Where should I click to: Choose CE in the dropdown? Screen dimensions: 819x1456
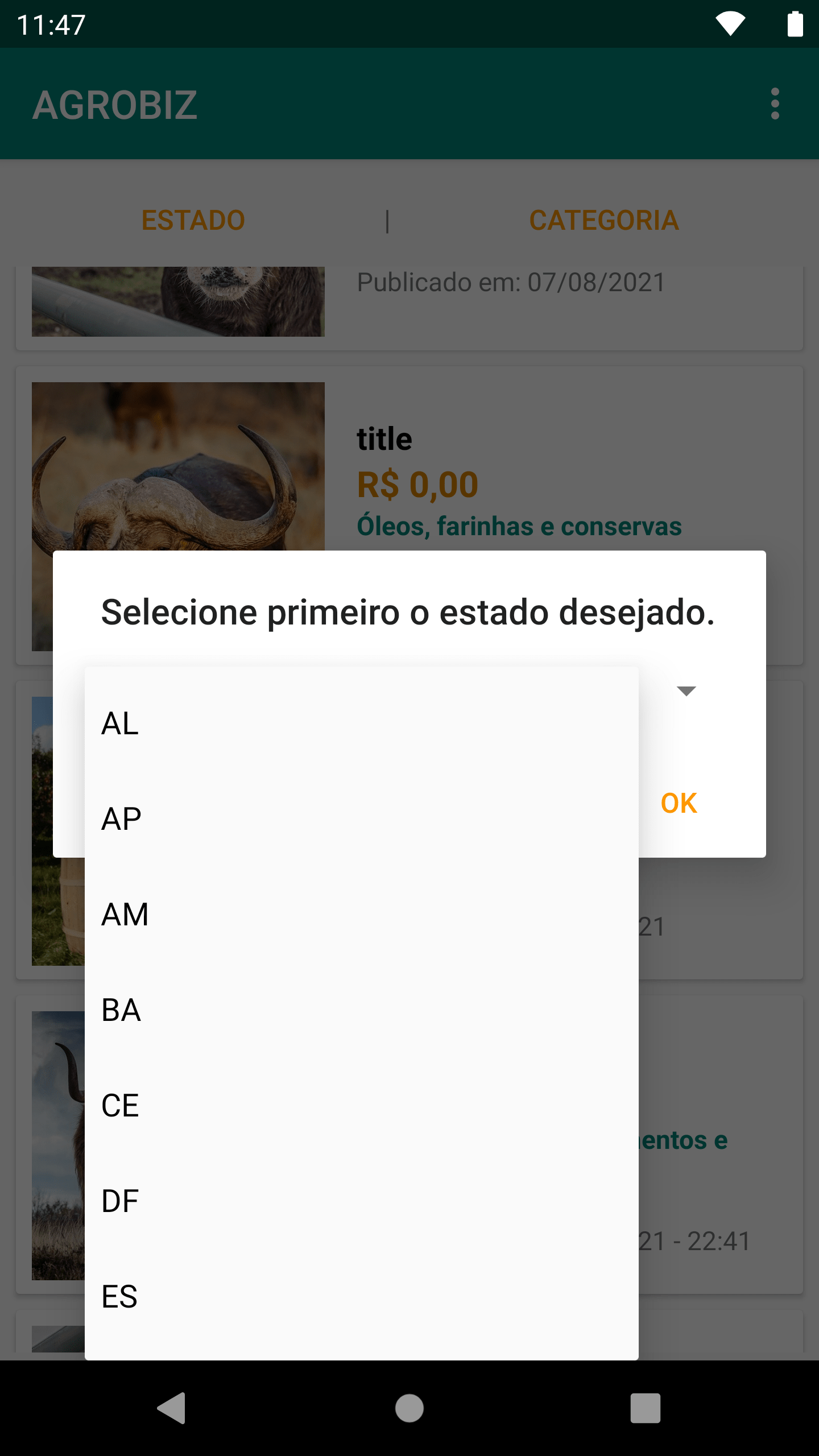tap(362, 1106)
